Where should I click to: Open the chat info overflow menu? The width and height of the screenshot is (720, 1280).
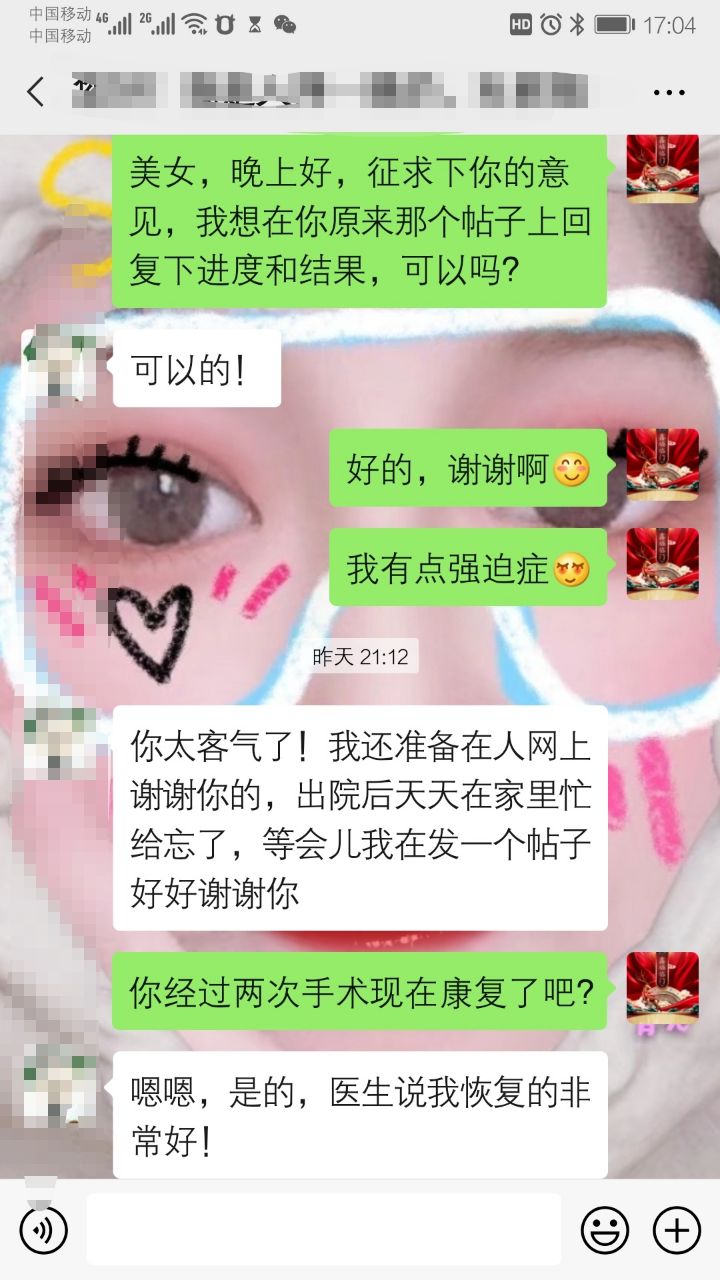pyautogui.click(x=669, y=92)
